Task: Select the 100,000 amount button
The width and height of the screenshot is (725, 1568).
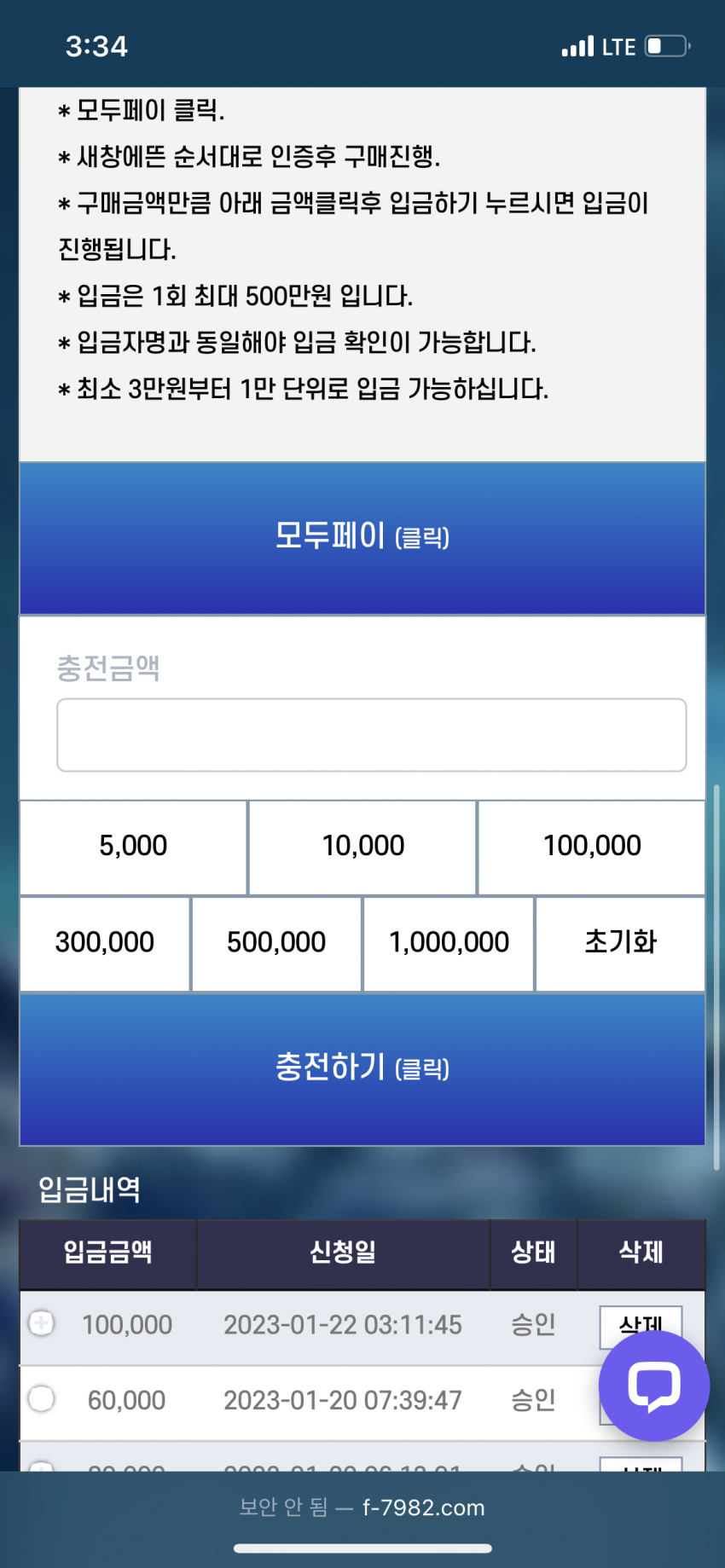Action: [x=592, y=847]
